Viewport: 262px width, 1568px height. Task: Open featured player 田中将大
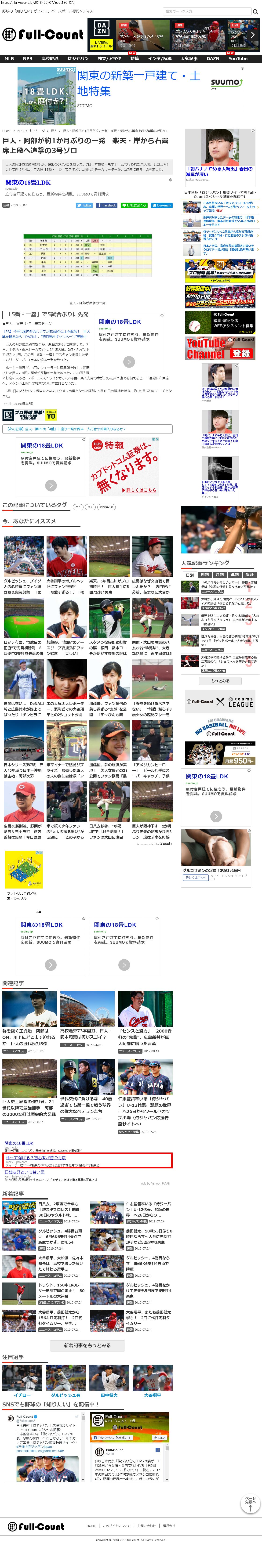coord(109,1395)
